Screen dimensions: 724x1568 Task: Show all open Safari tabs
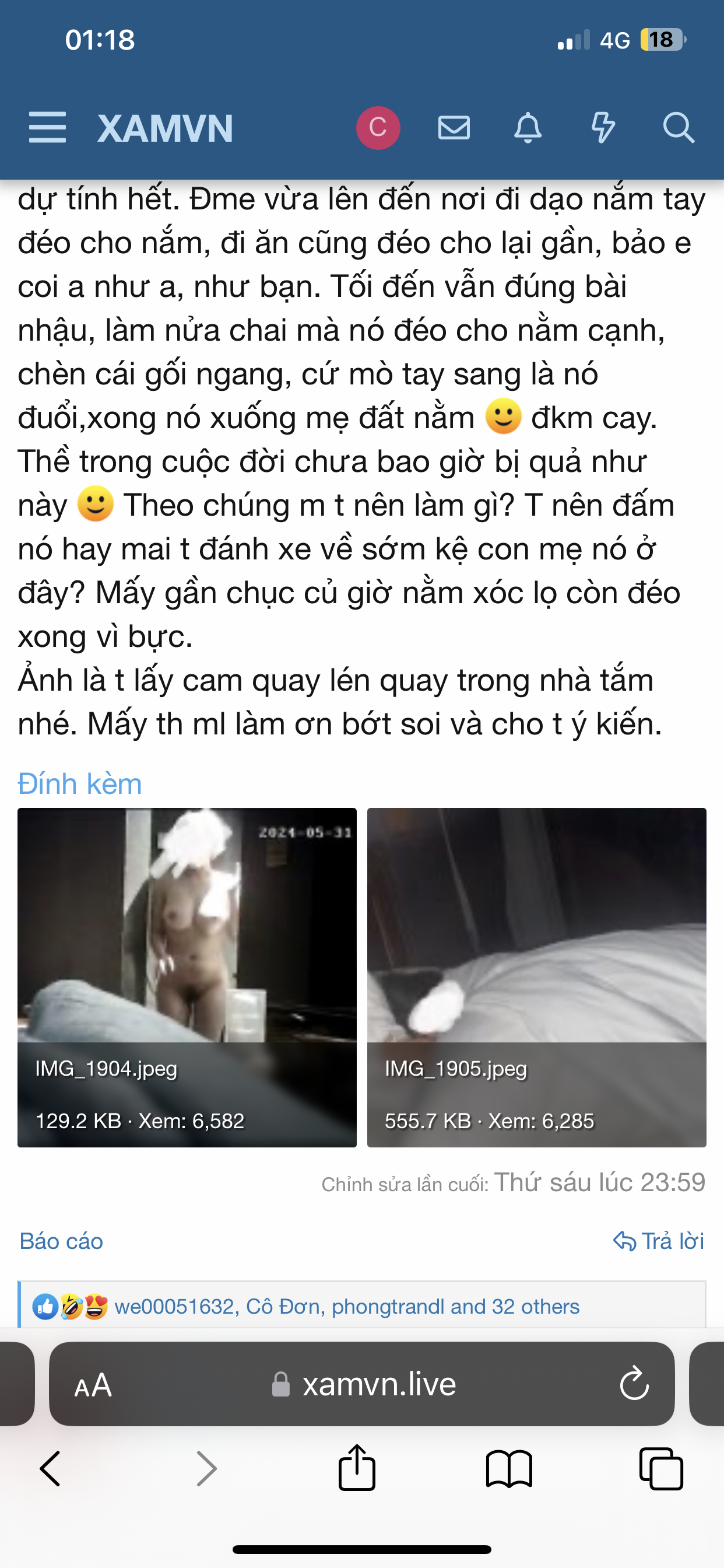tap(661, 1469)
